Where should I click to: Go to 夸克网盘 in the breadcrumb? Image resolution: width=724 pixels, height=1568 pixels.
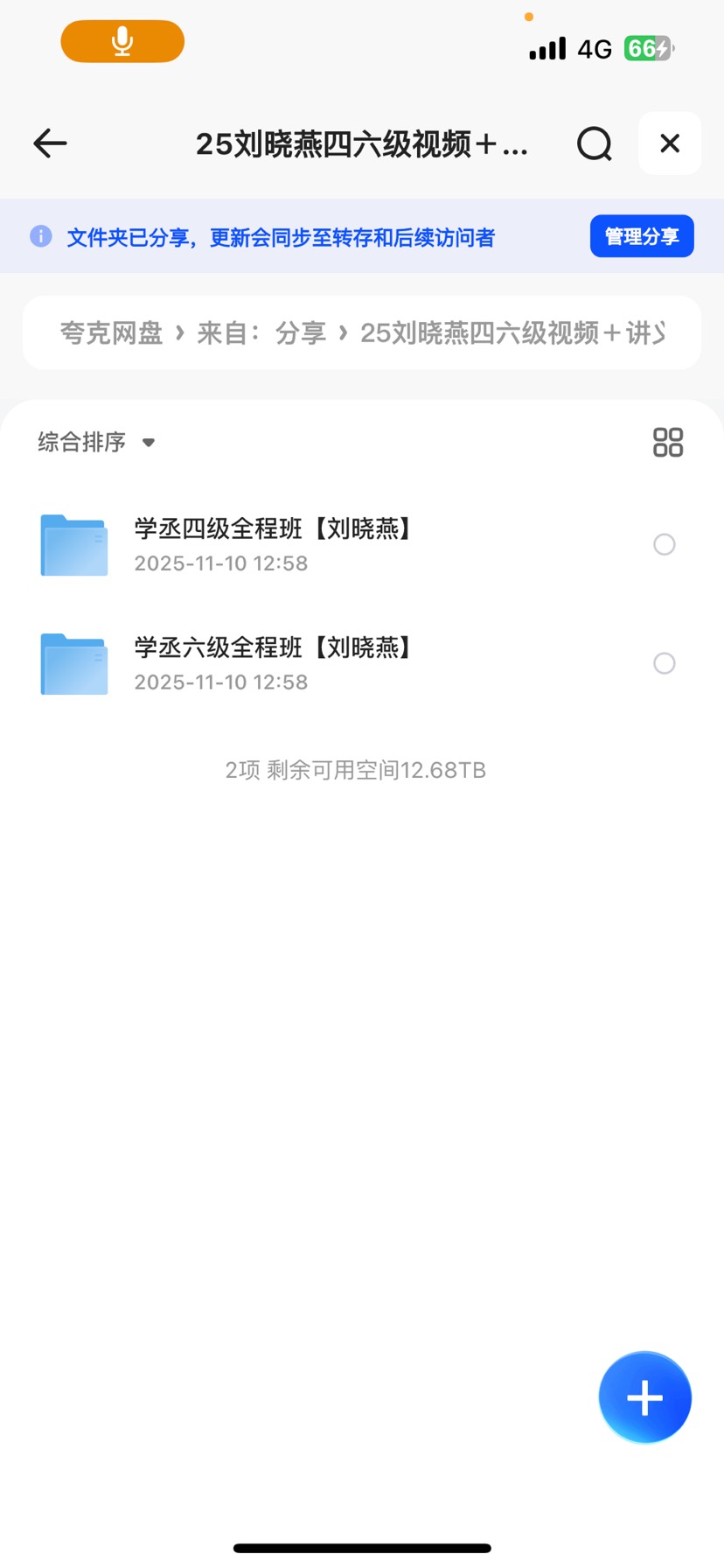click(110, 333)
